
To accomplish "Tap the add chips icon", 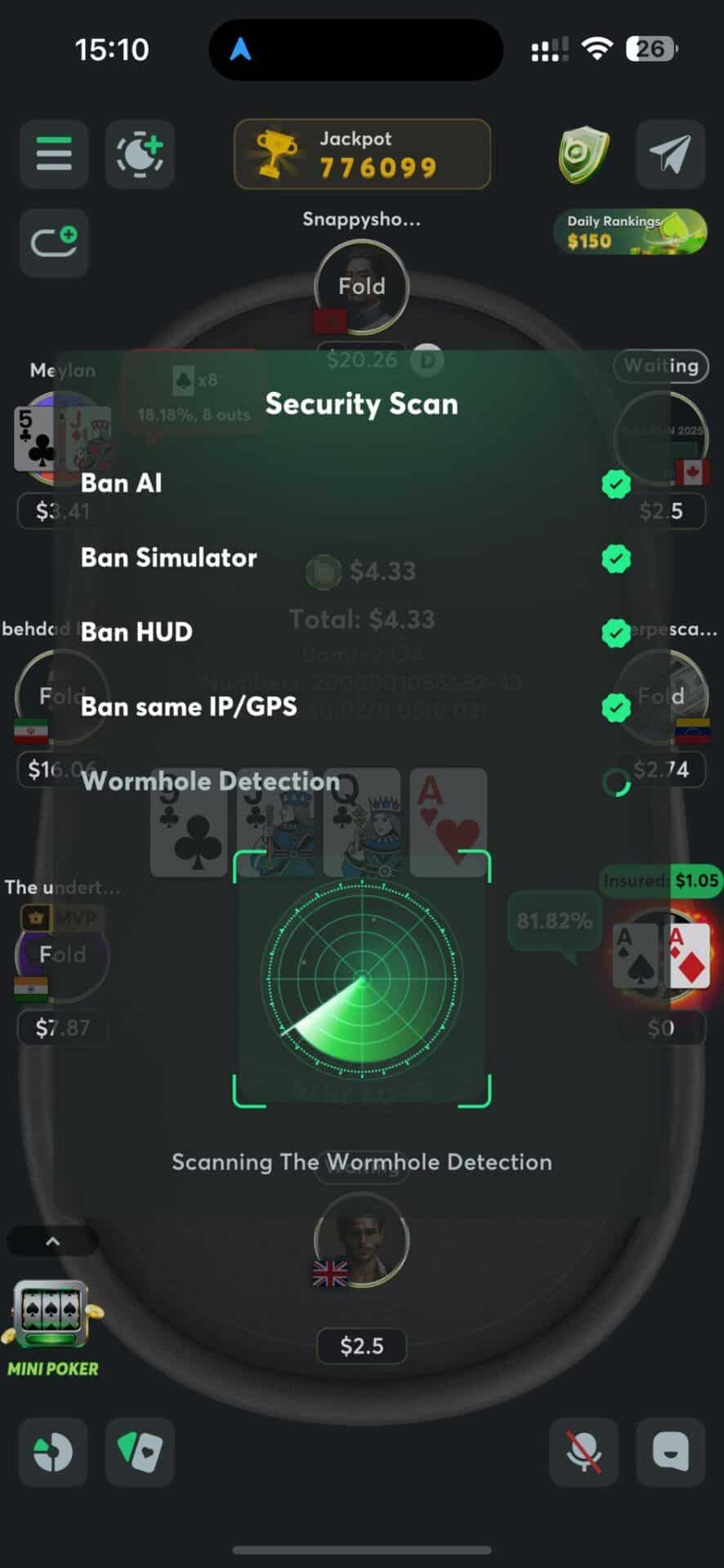I will (140, 154).
